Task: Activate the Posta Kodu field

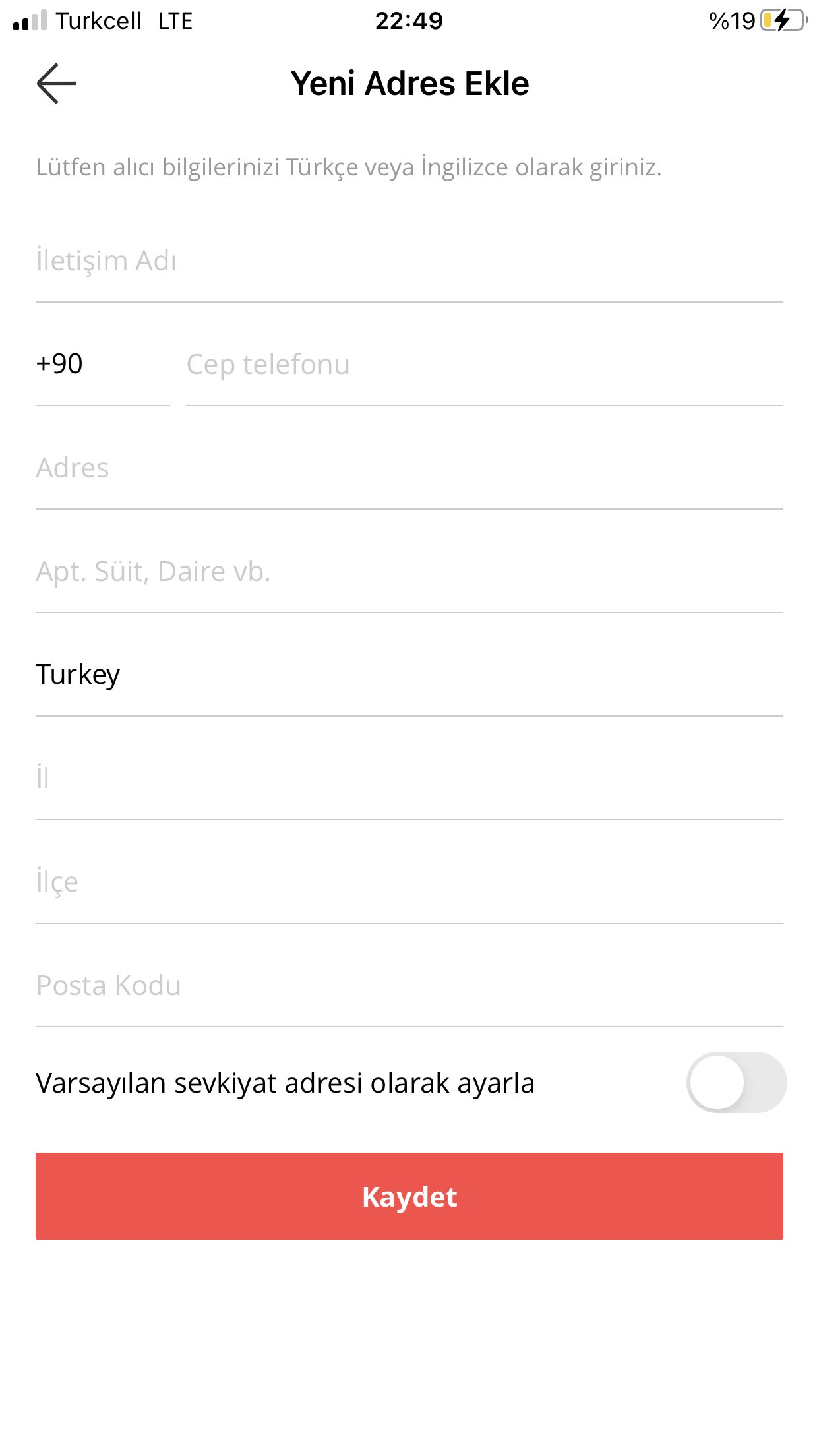Action: (x=409, y=985)
